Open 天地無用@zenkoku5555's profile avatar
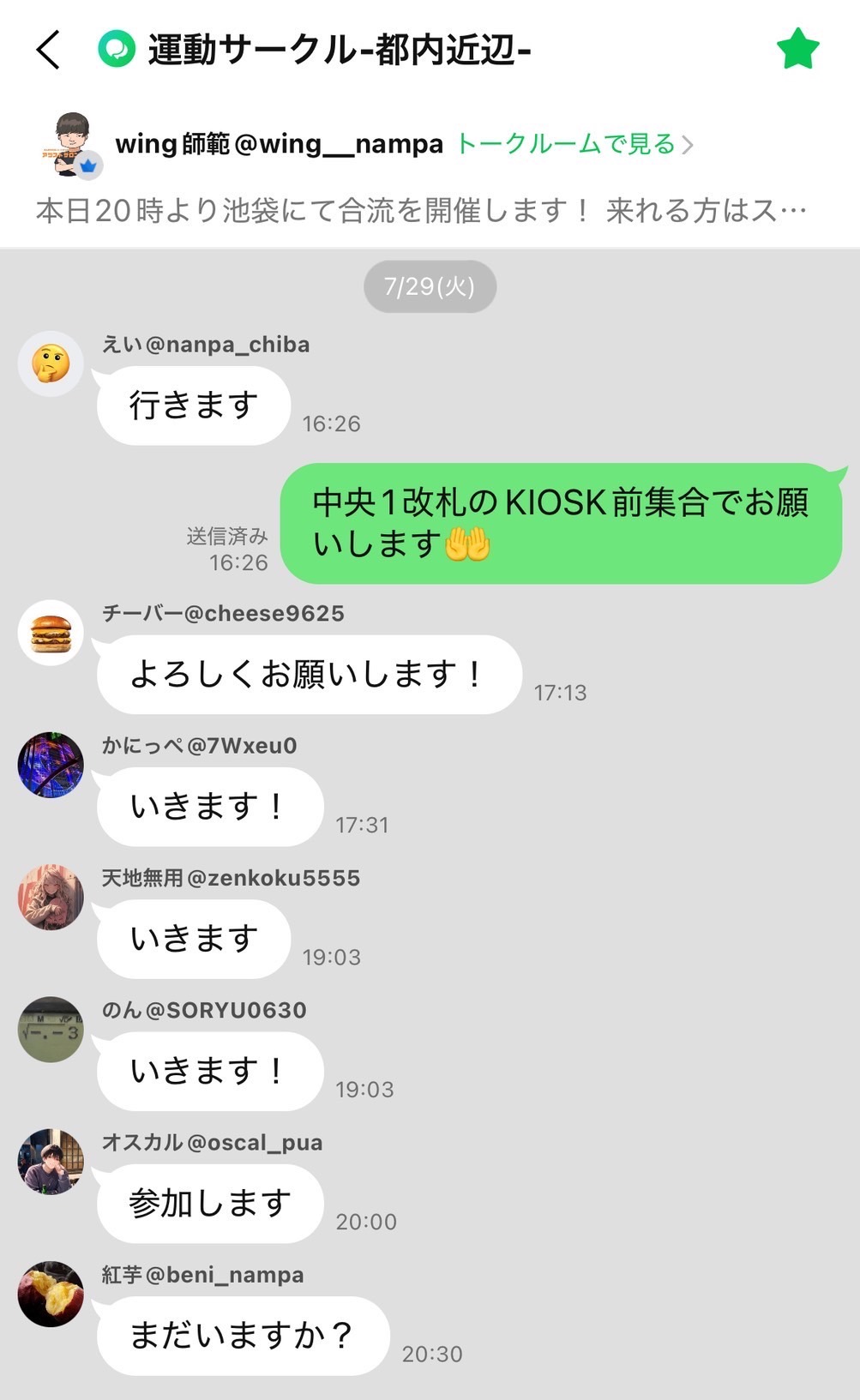Screen dimensions: 860x1400 (x=51, y=897)
